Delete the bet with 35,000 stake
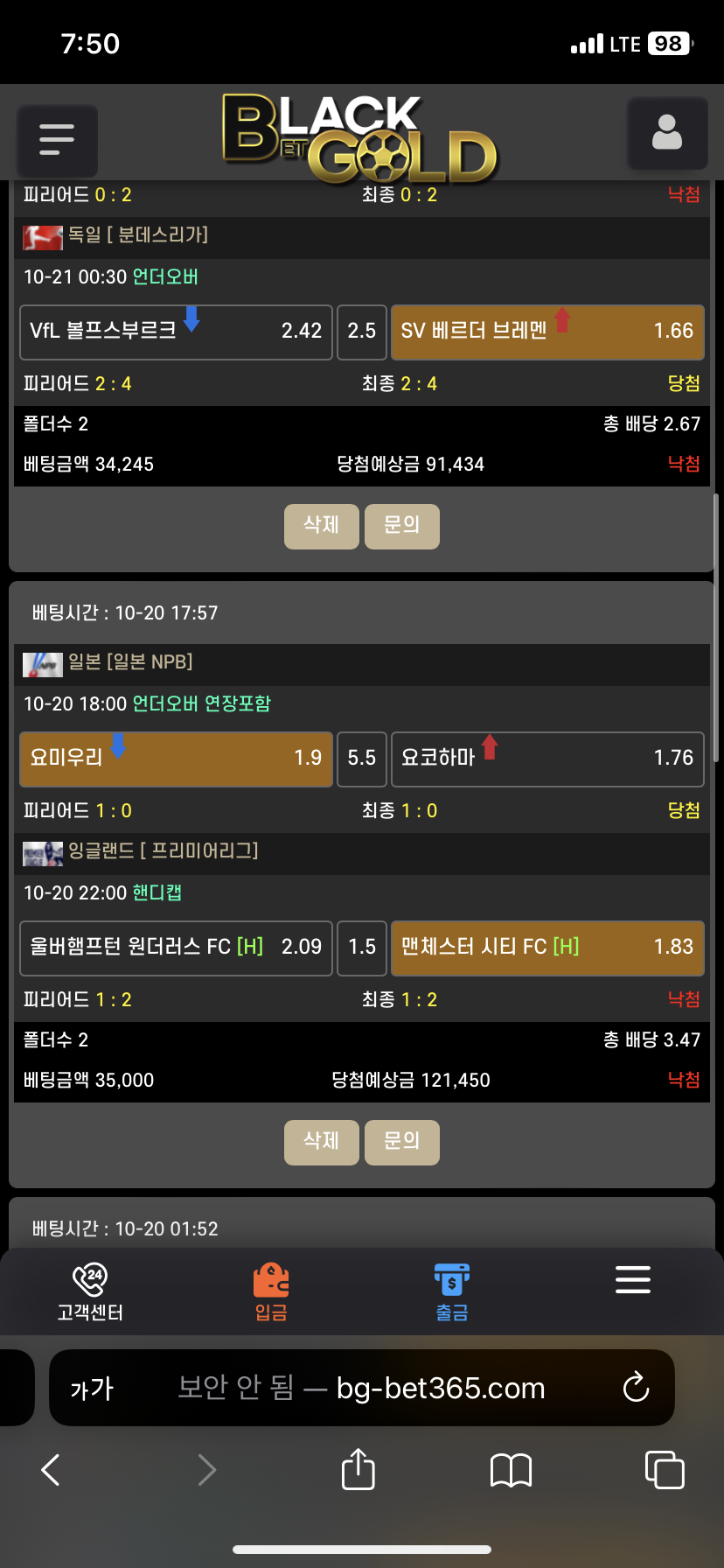Image resolution: width=724 pixels, height=1568 pixels. [321, 1142]
